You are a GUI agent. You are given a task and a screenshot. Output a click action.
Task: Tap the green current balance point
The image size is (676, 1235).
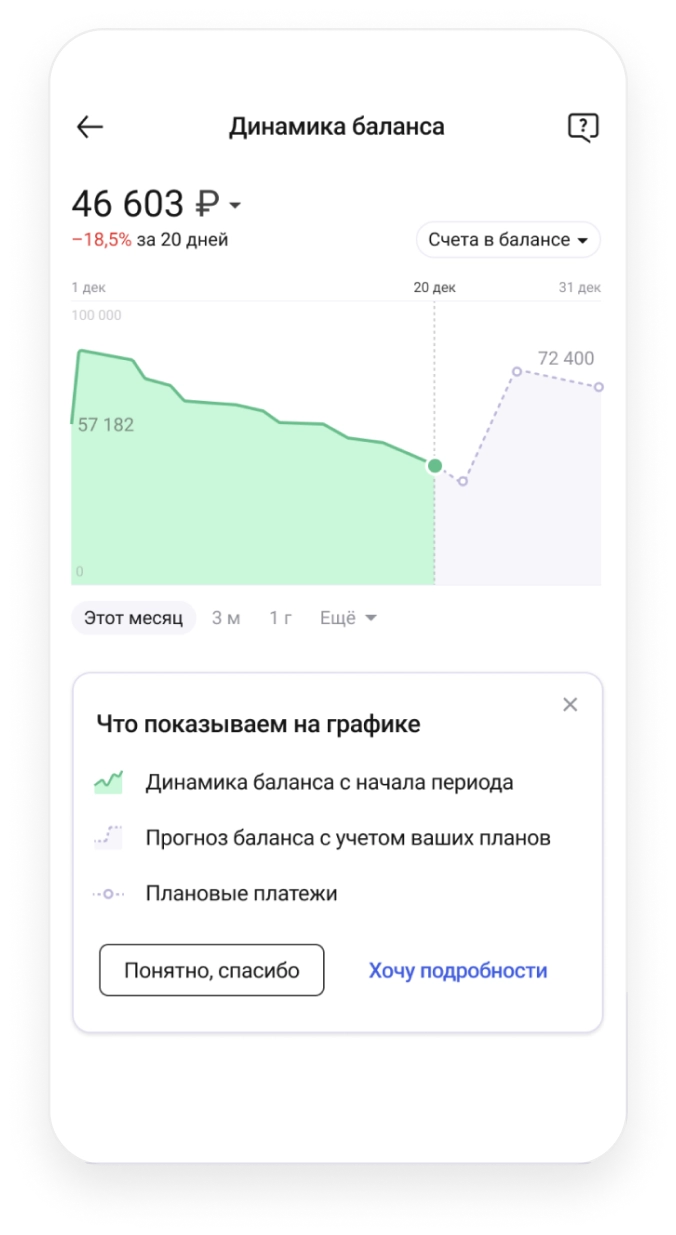(434, 466)
